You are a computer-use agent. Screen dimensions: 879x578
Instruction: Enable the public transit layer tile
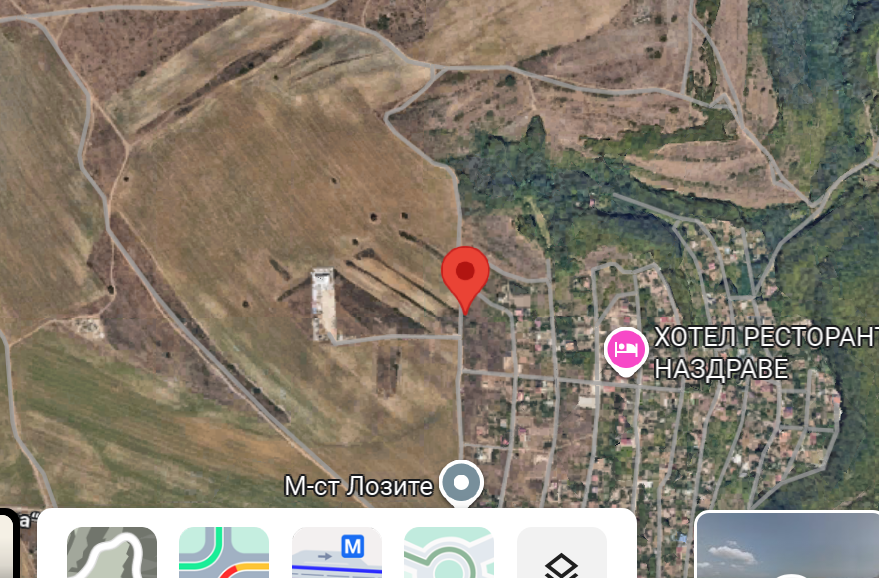(x=337, y=553)
